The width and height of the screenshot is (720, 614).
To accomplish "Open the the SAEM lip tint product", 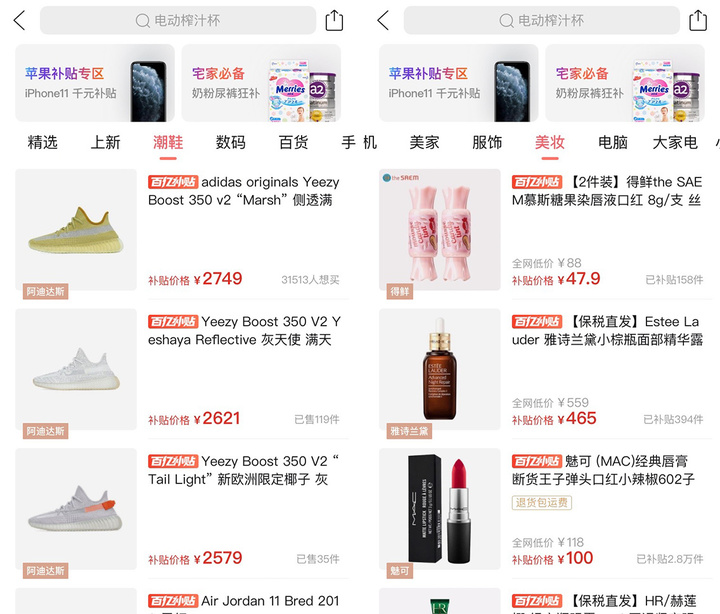I will (x=608, y=191).
